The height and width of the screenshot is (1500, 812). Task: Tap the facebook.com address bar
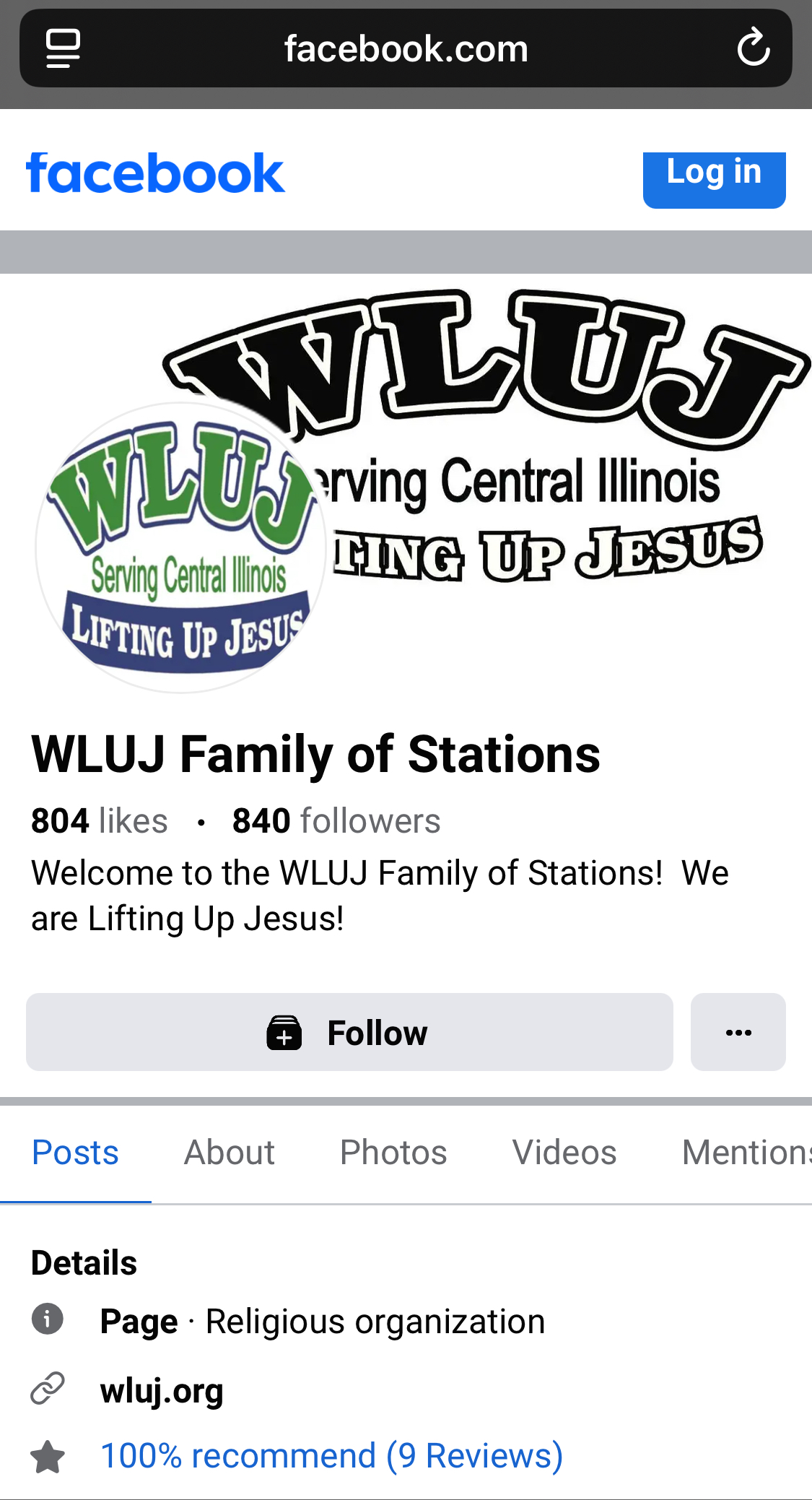click(x=406, y=48)
